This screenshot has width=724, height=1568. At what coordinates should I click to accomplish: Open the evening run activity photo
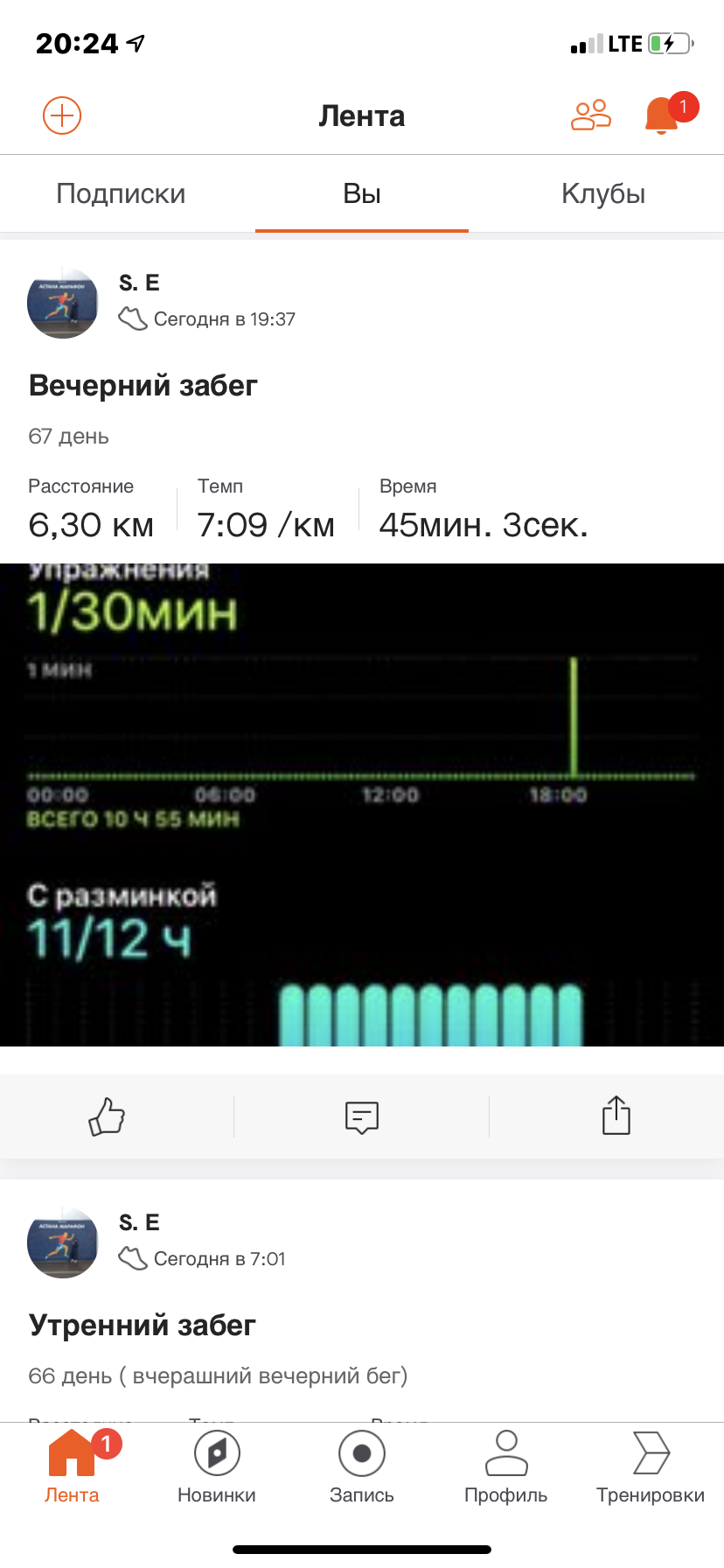coord(362,805)
